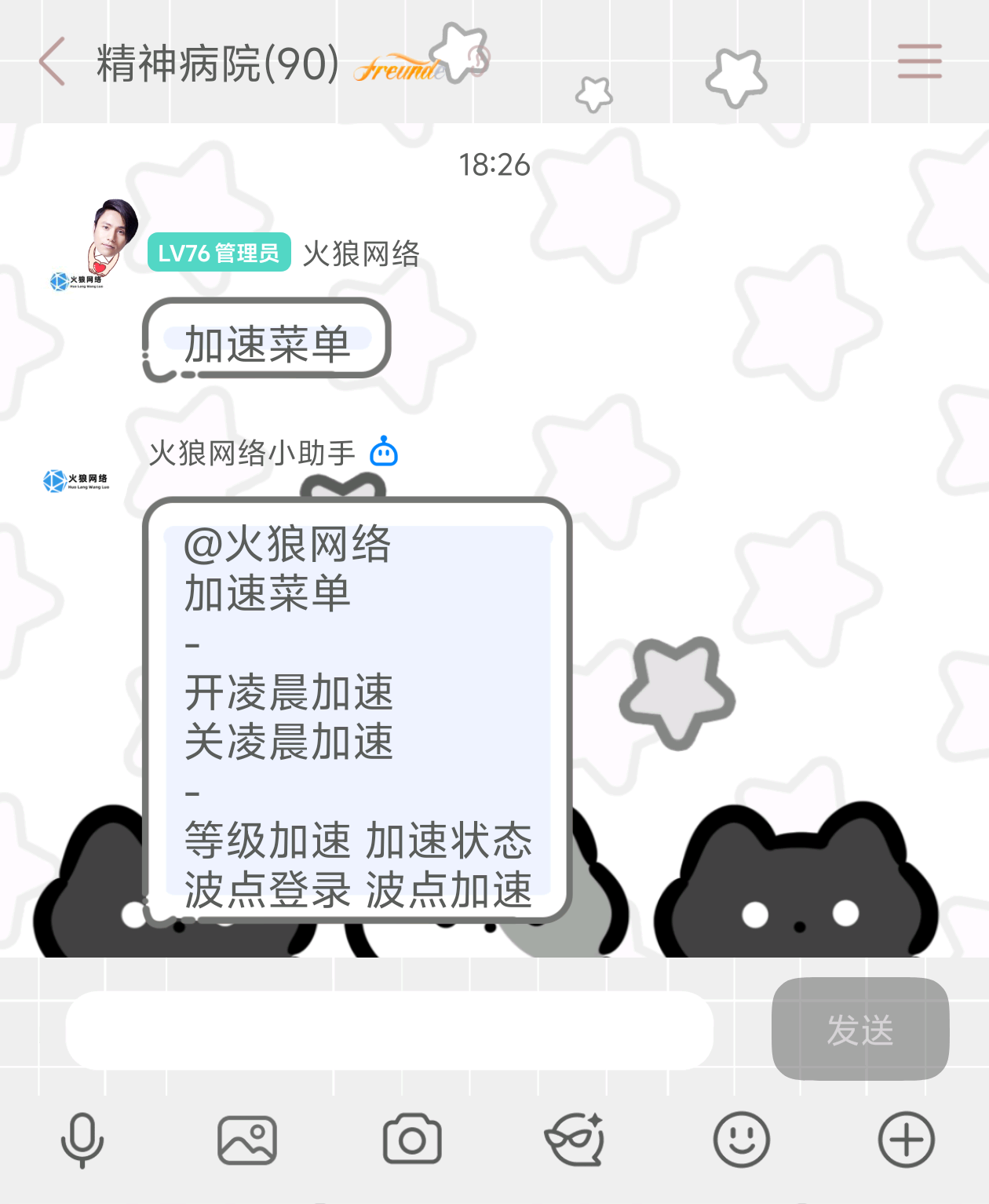Tap the 发送 send button
The width and height of the screenshot is (989, 1204).
pos(860,1029)
